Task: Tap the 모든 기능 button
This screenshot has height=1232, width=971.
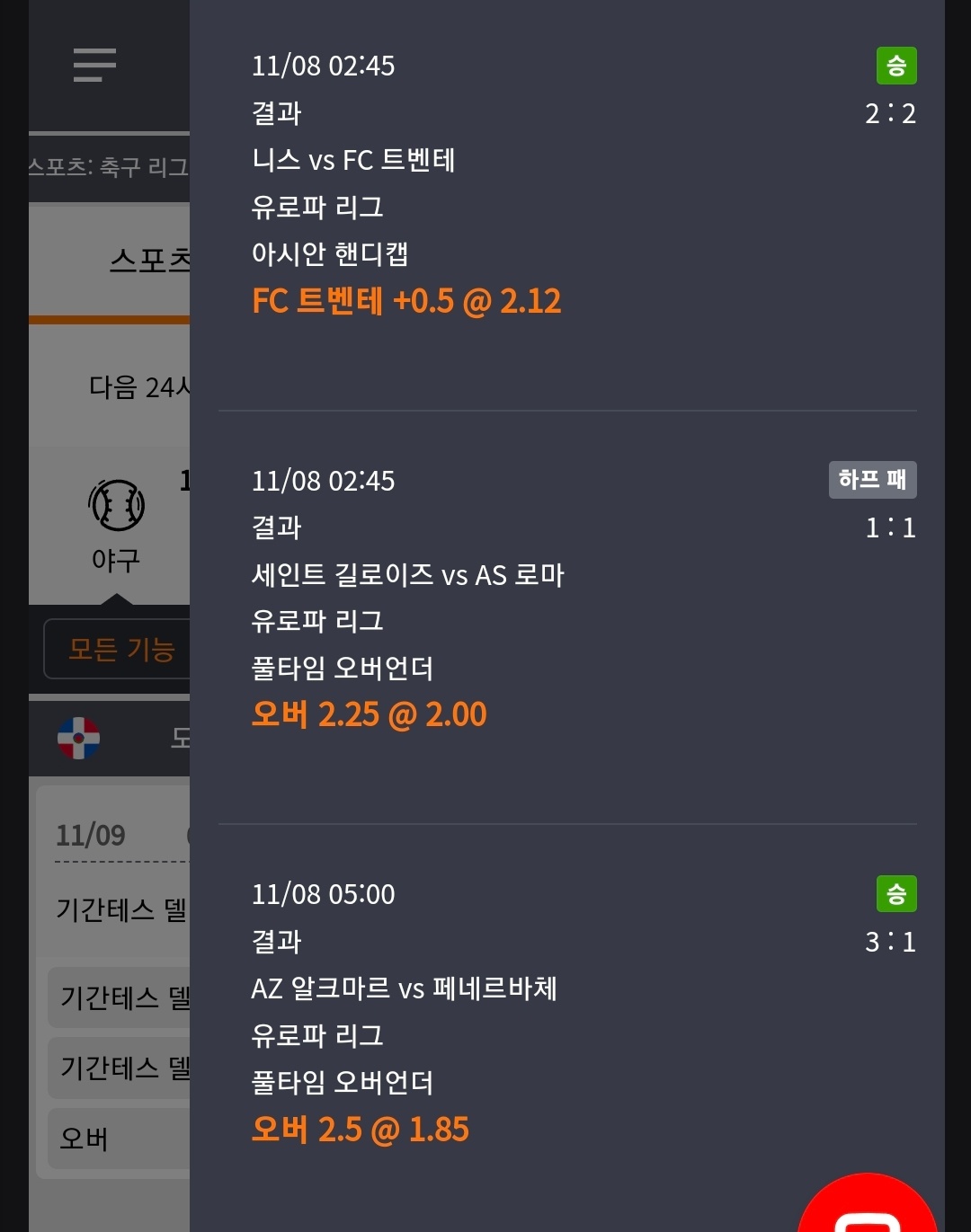Action: [x=120, y=649]
